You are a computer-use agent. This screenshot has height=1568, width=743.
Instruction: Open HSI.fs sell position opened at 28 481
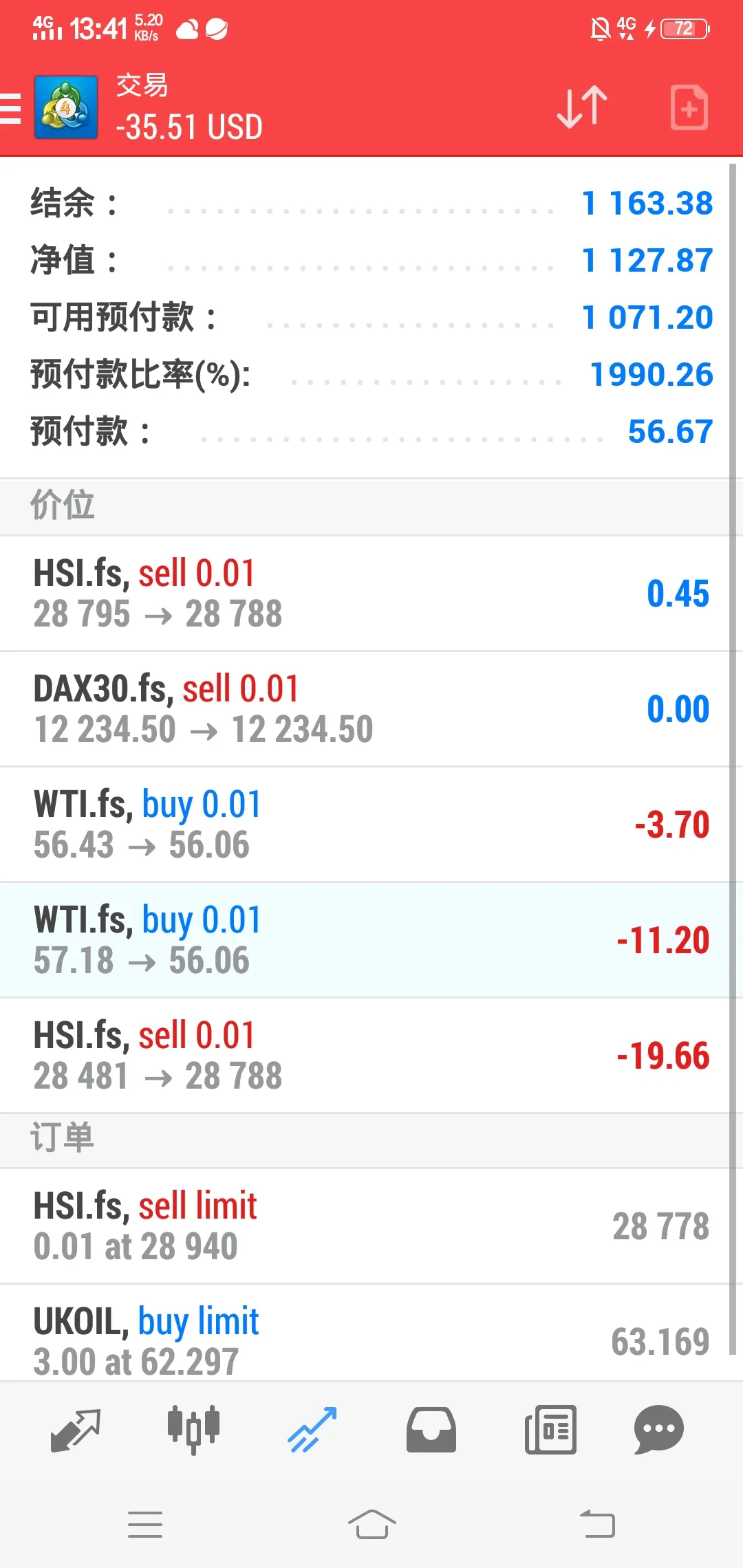point(365,1056)
